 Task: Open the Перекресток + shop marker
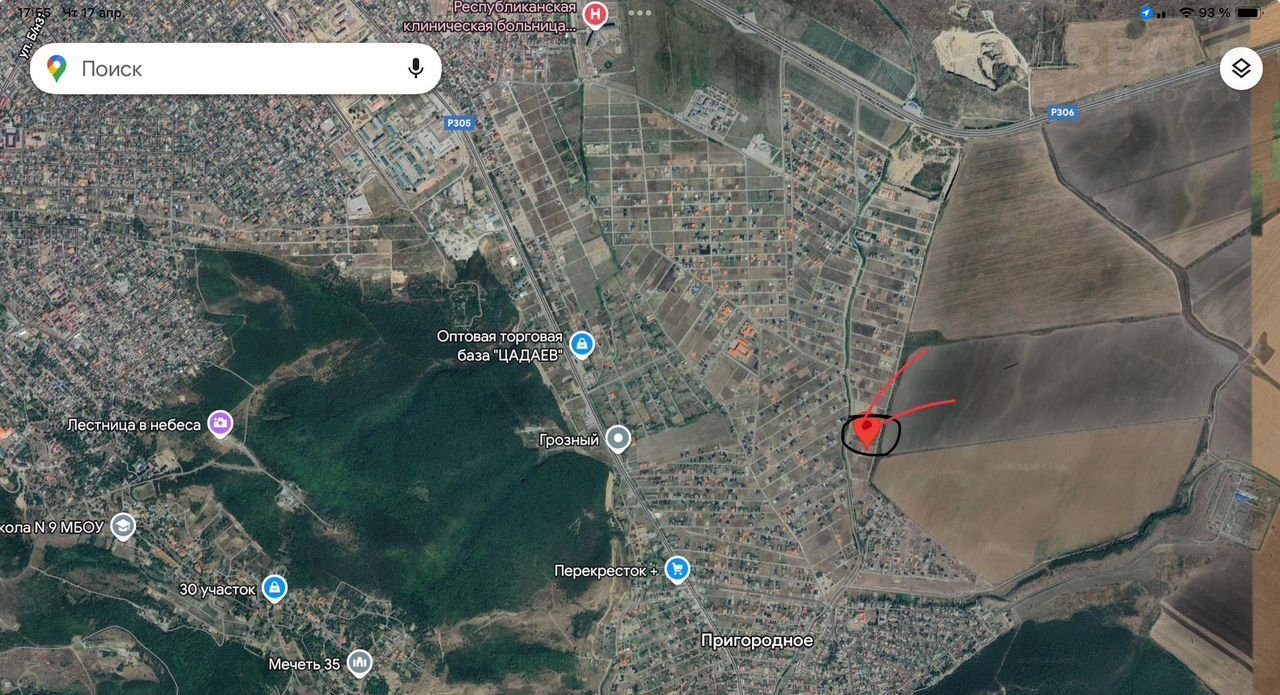pos(677,570)
